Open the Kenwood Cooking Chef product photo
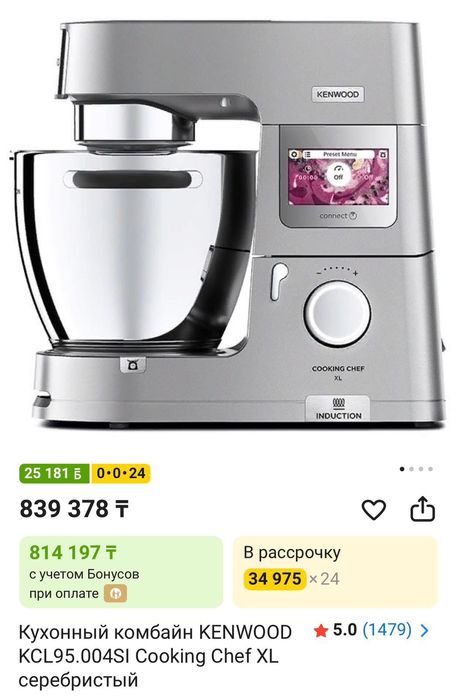The image size is (457, 699). [x=228, y=223]
